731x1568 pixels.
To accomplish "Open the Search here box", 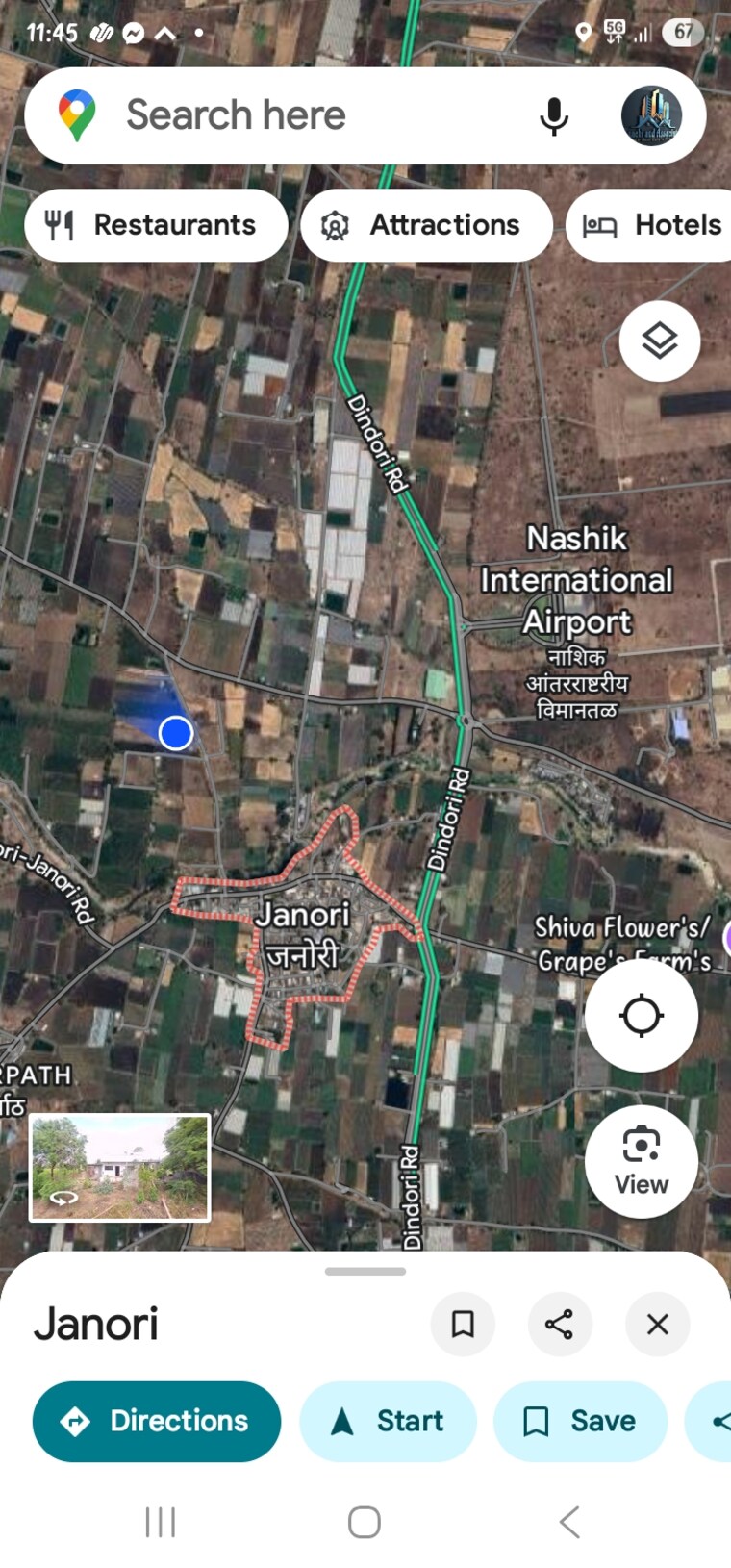I will click(289, 115).
